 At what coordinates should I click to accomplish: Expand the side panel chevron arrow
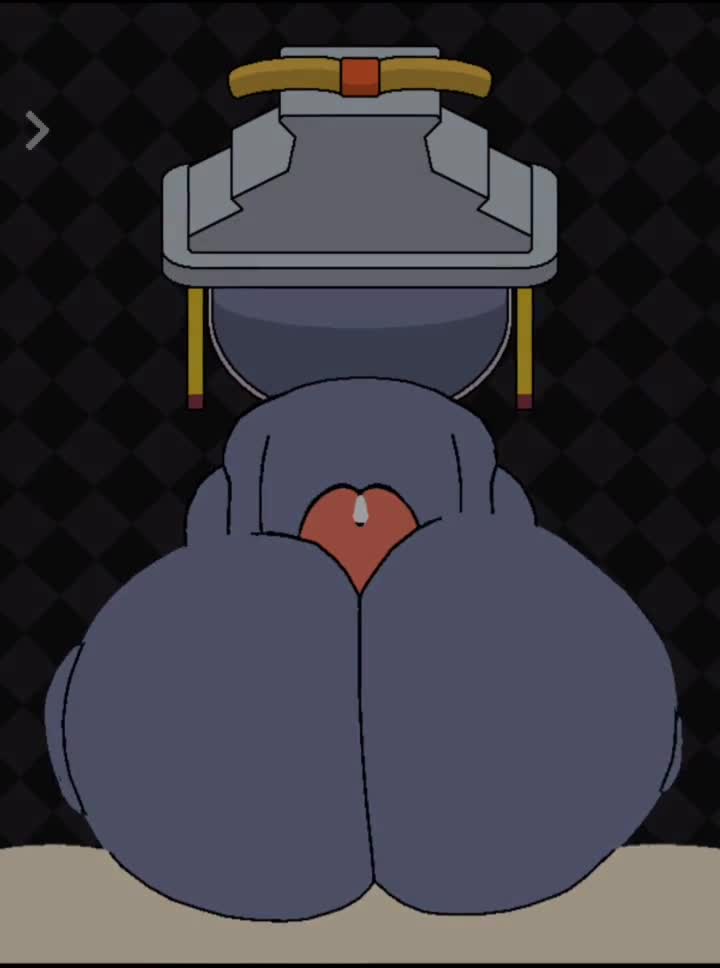tap(37, 131)
